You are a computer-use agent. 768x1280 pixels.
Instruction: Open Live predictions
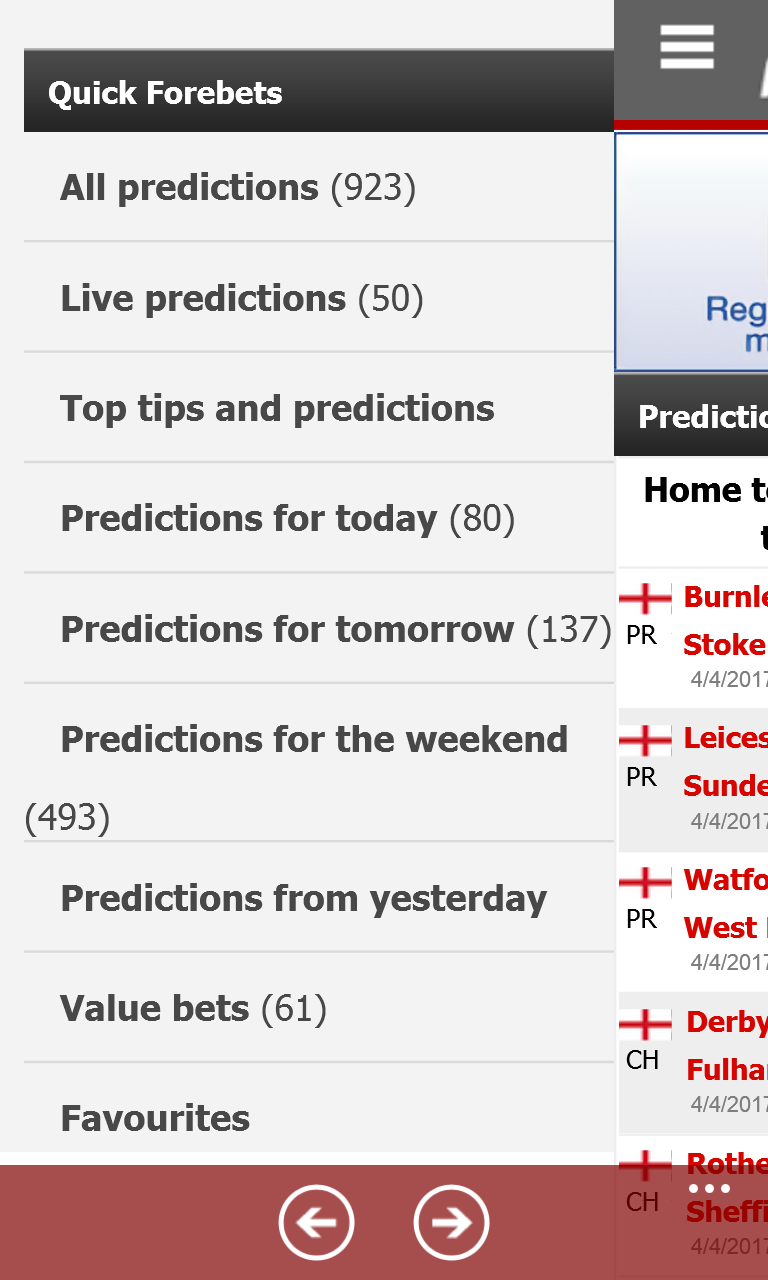(241, 298)
